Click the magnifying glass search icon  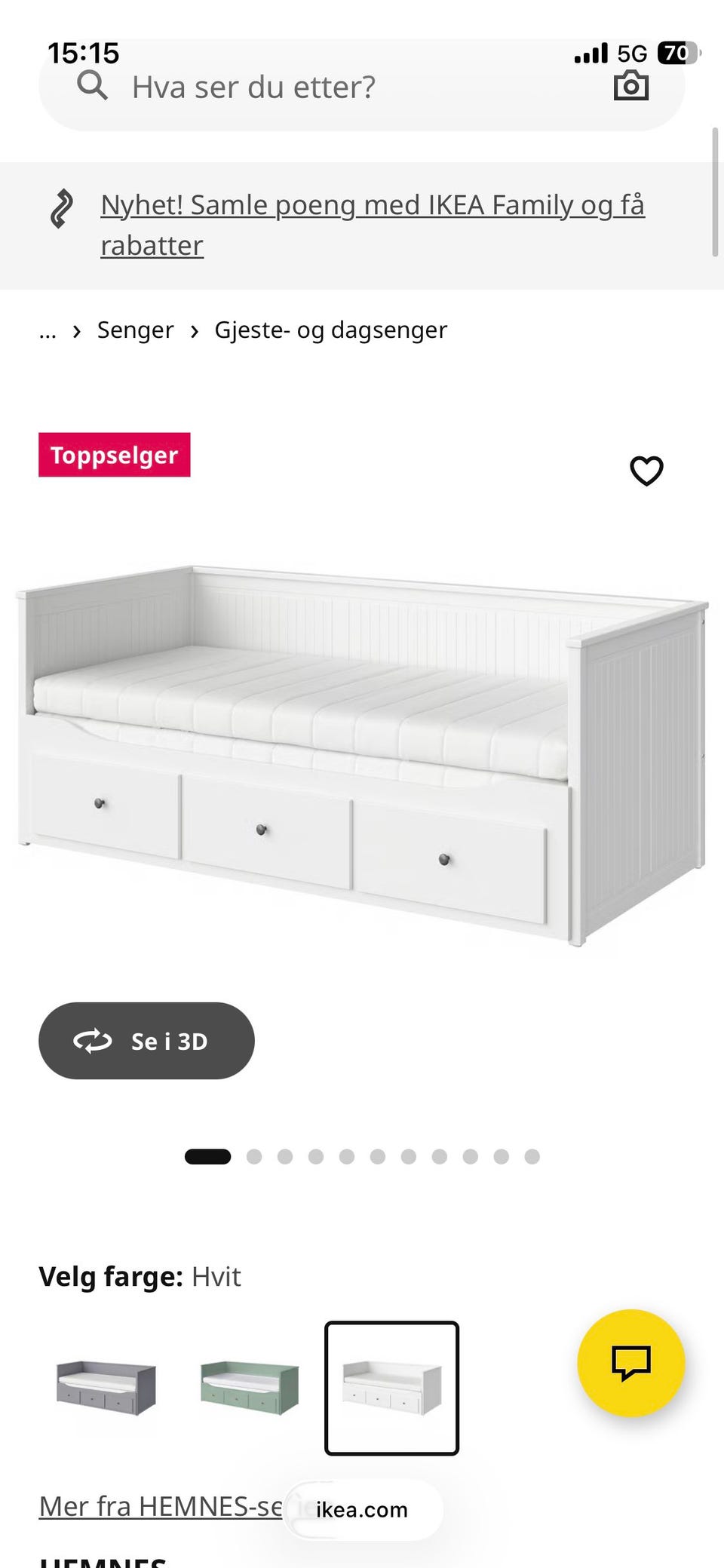pyautogui.click(x=92, y=85)
